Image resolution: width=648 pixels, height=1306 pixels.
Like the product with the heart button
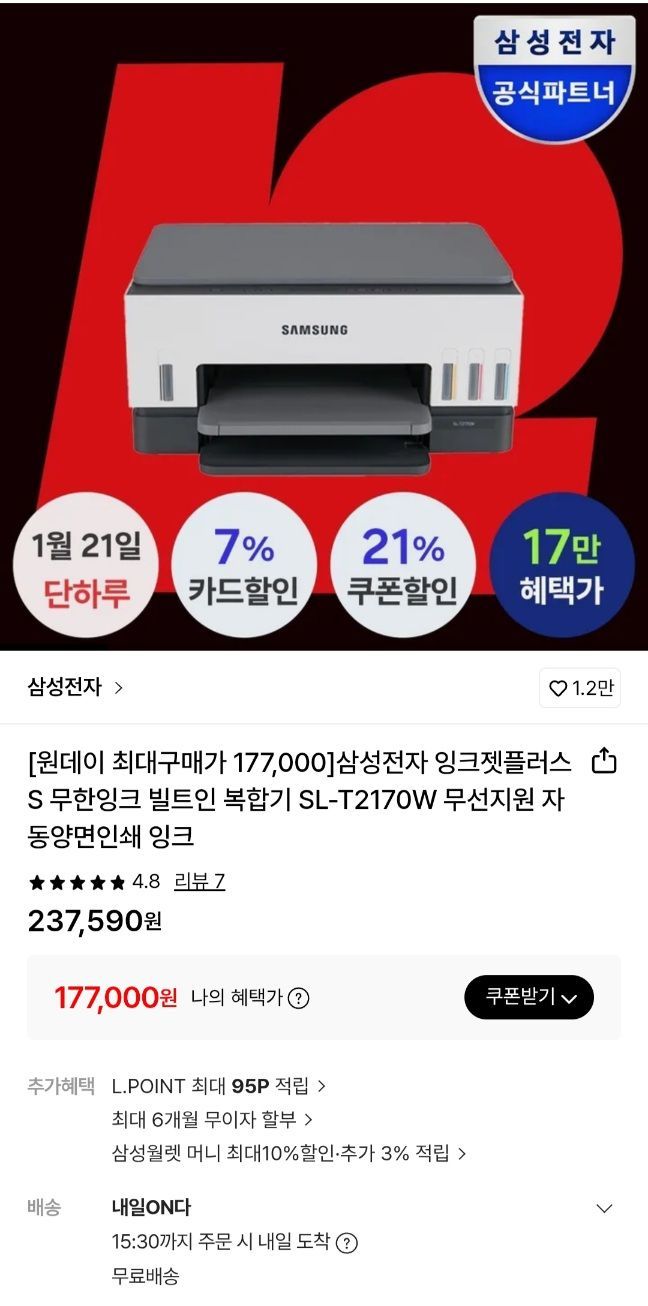pyautogui.click(x=580, y=688)
